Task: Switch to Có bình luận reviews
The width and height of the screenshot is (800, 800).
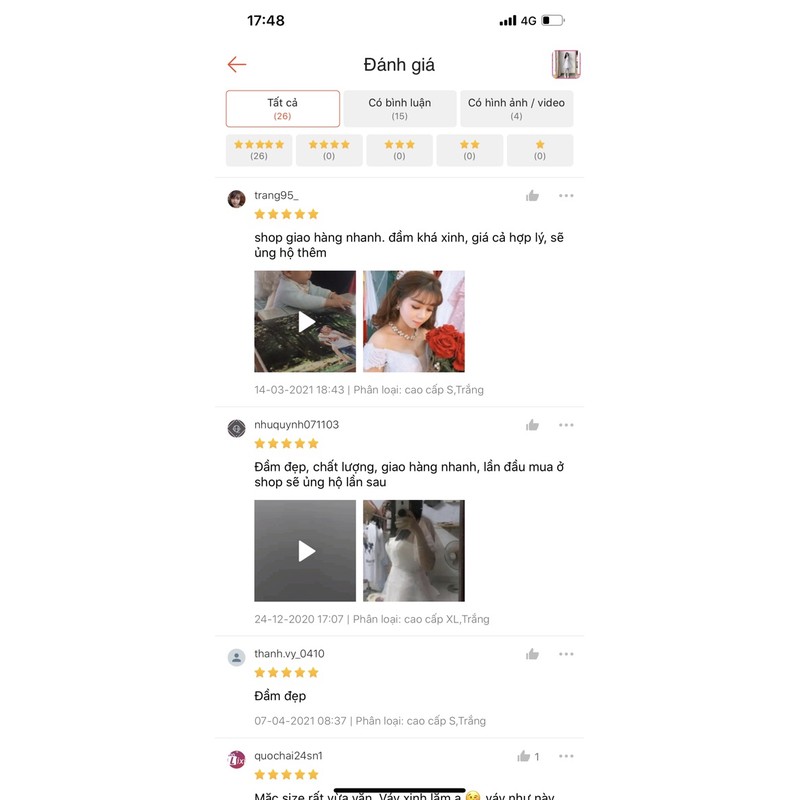Action: [x=399, y=109]
